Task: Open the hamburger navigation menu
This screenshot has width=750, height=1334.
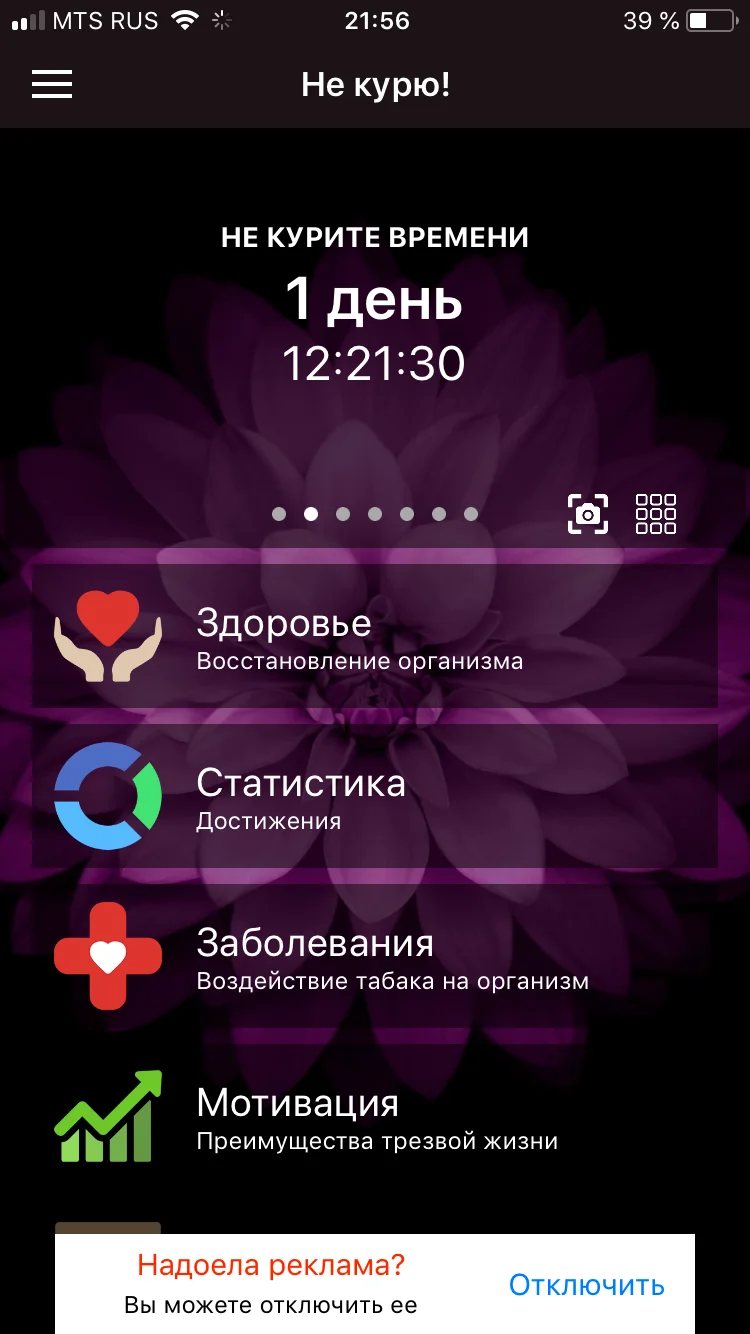Action: coord(52,85)
